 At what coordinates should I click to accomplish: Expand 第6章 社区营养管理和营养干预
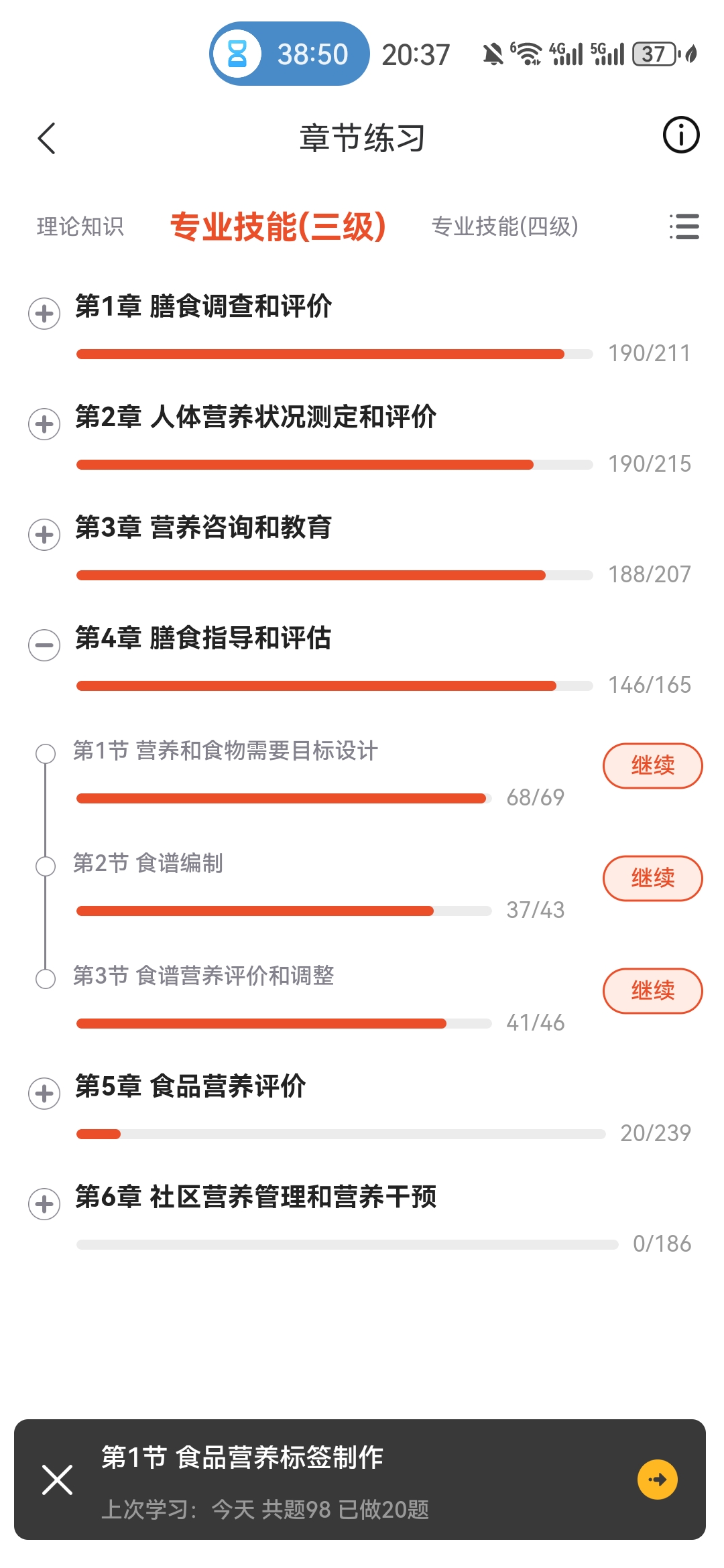44,1204
